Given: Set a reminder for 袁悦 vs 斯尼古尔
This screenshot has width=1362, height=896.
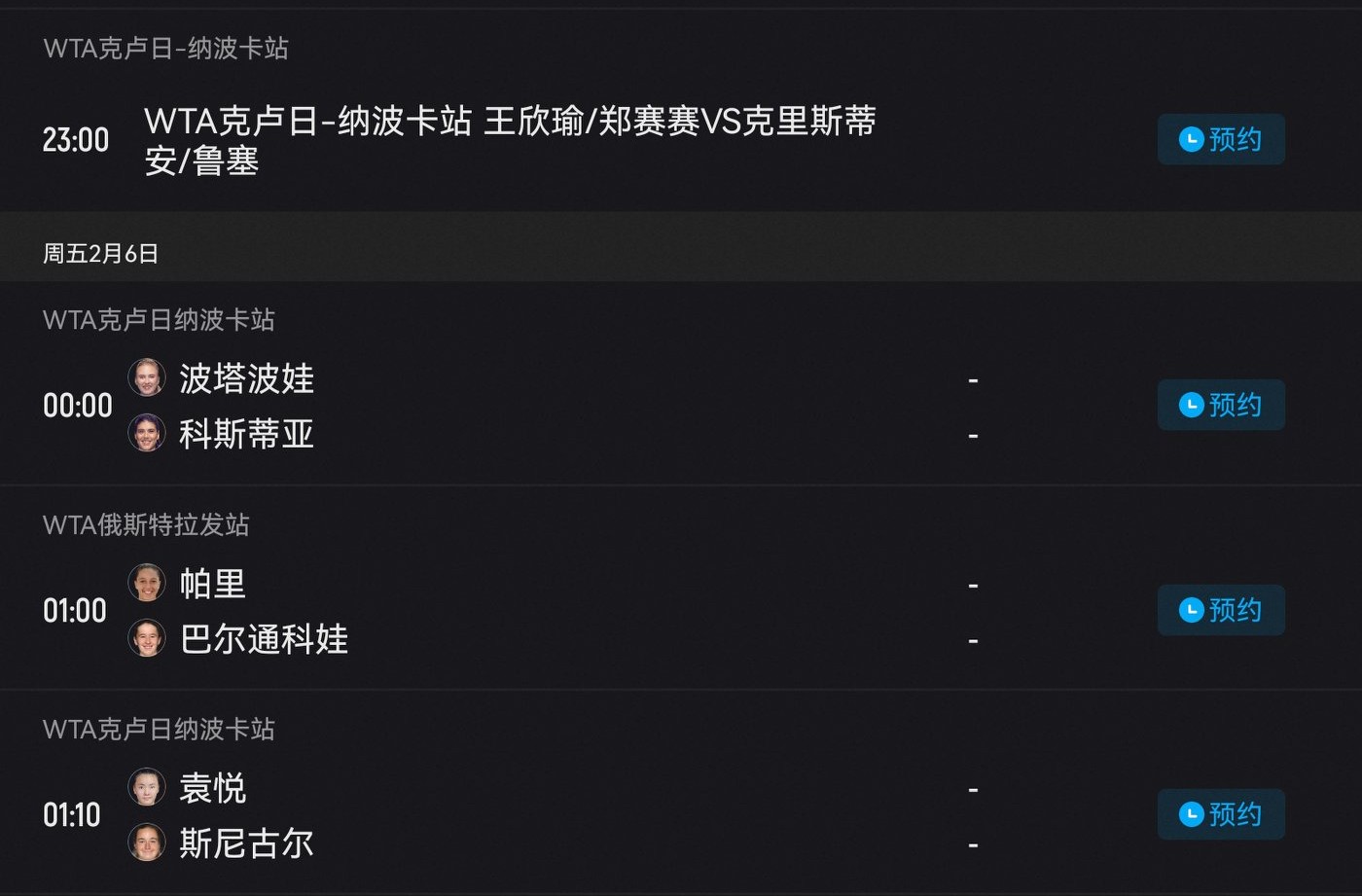Looking at the screenshot, I should tap(1221, 814).
